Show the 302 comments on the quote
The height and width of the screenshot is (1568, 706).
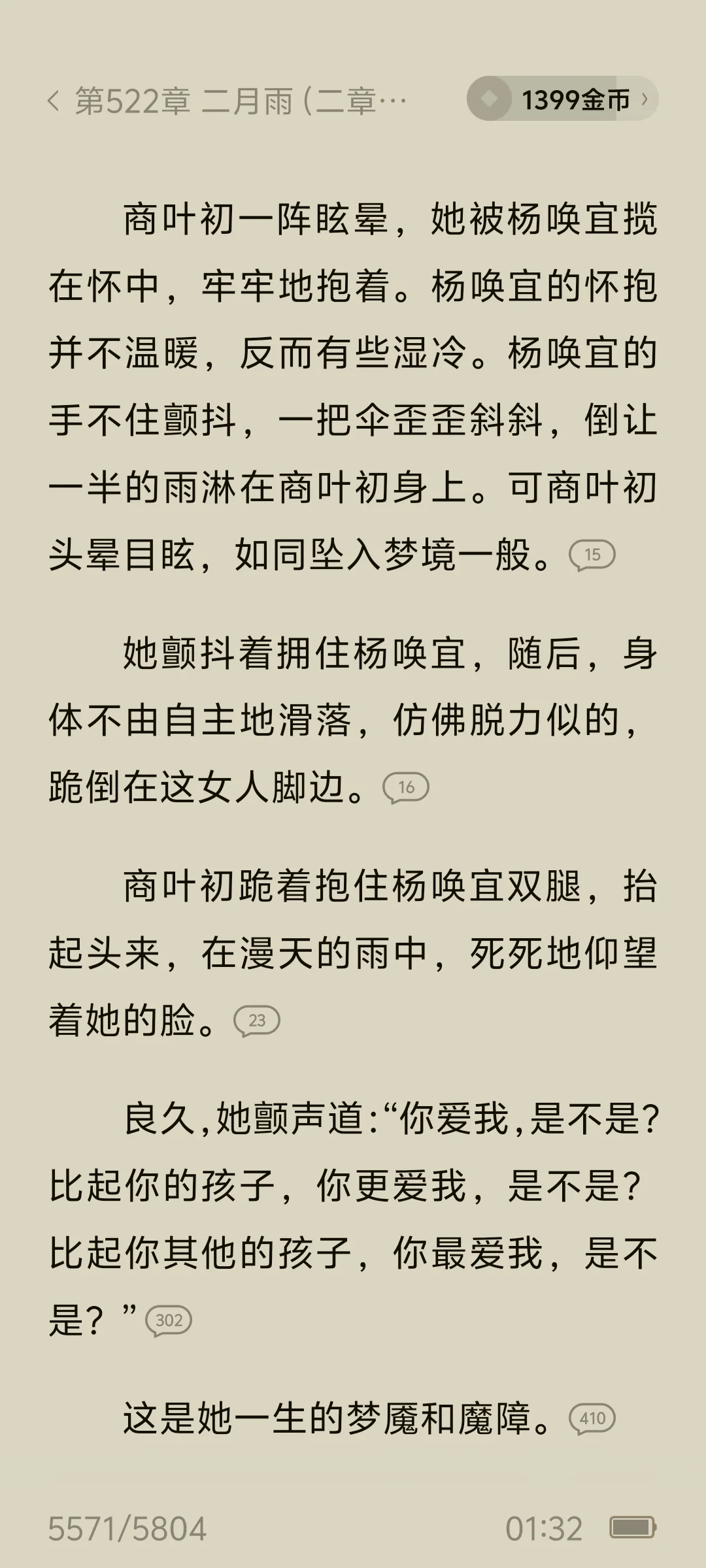coord(169,1320)
